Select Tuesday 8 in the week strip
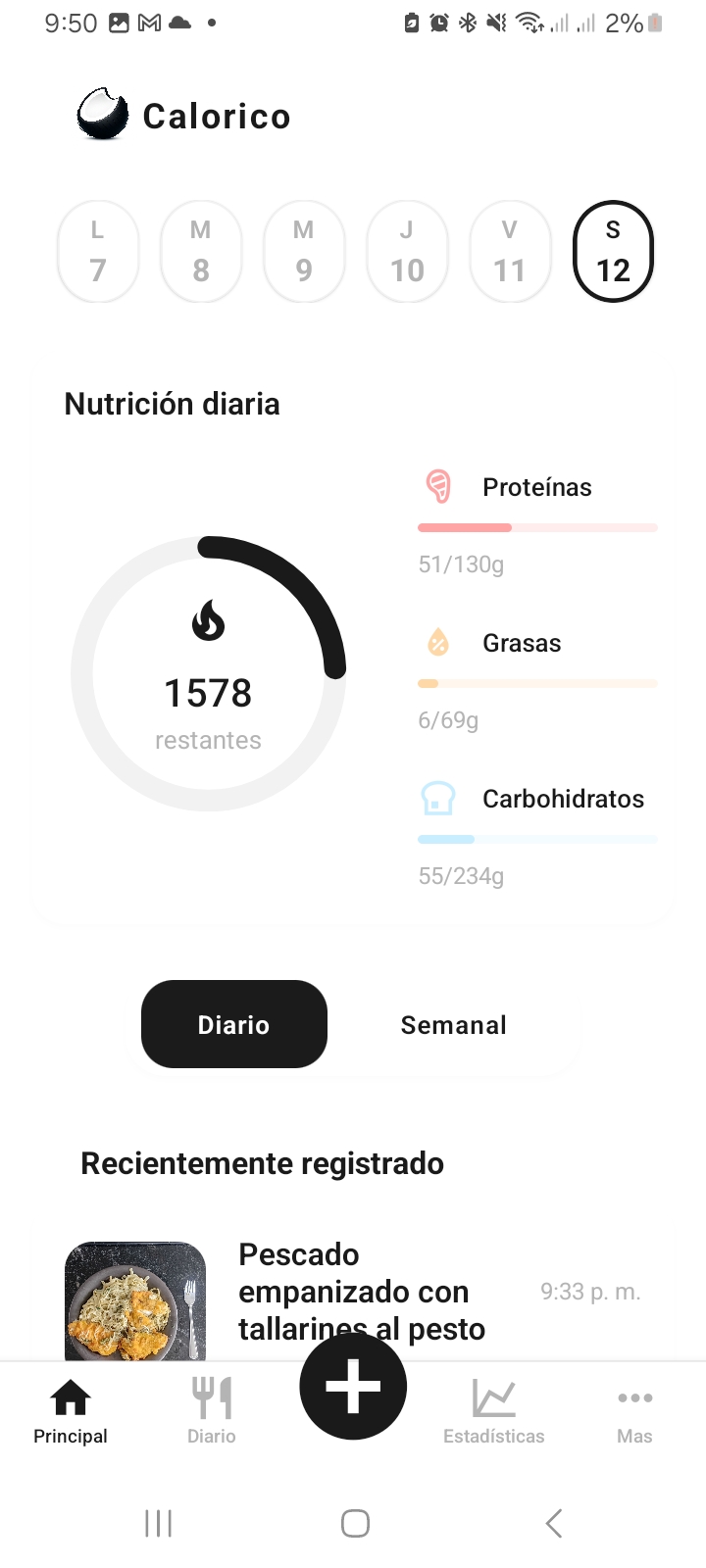The height and width of the screenshot is (1568, 706). click(201, 252)
